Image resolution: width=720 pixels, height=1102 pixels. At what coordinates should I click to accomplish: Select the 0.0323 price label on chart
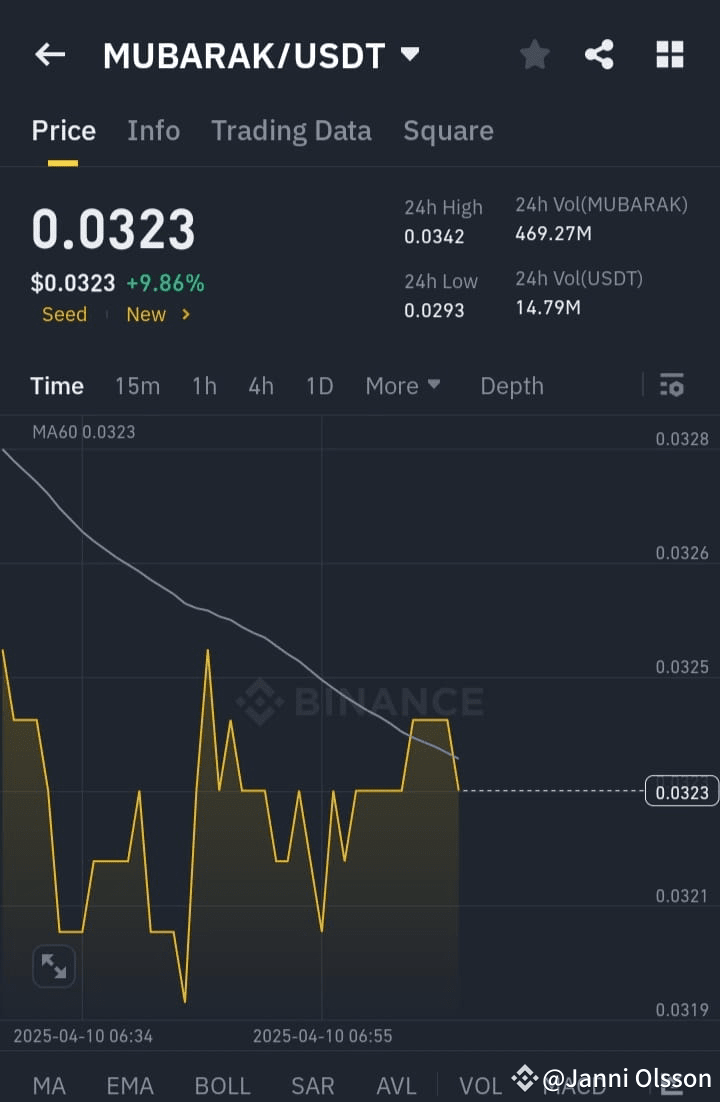point(683,791)
